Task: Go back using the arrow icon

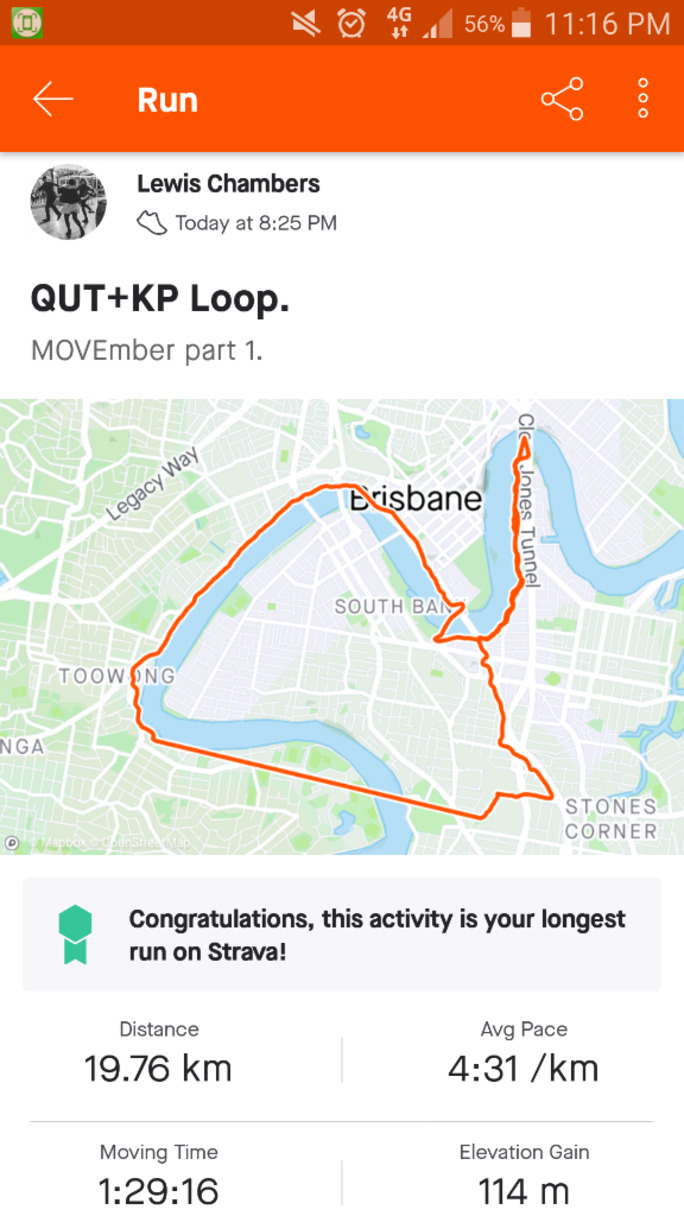Action: (x=53, y=99)
